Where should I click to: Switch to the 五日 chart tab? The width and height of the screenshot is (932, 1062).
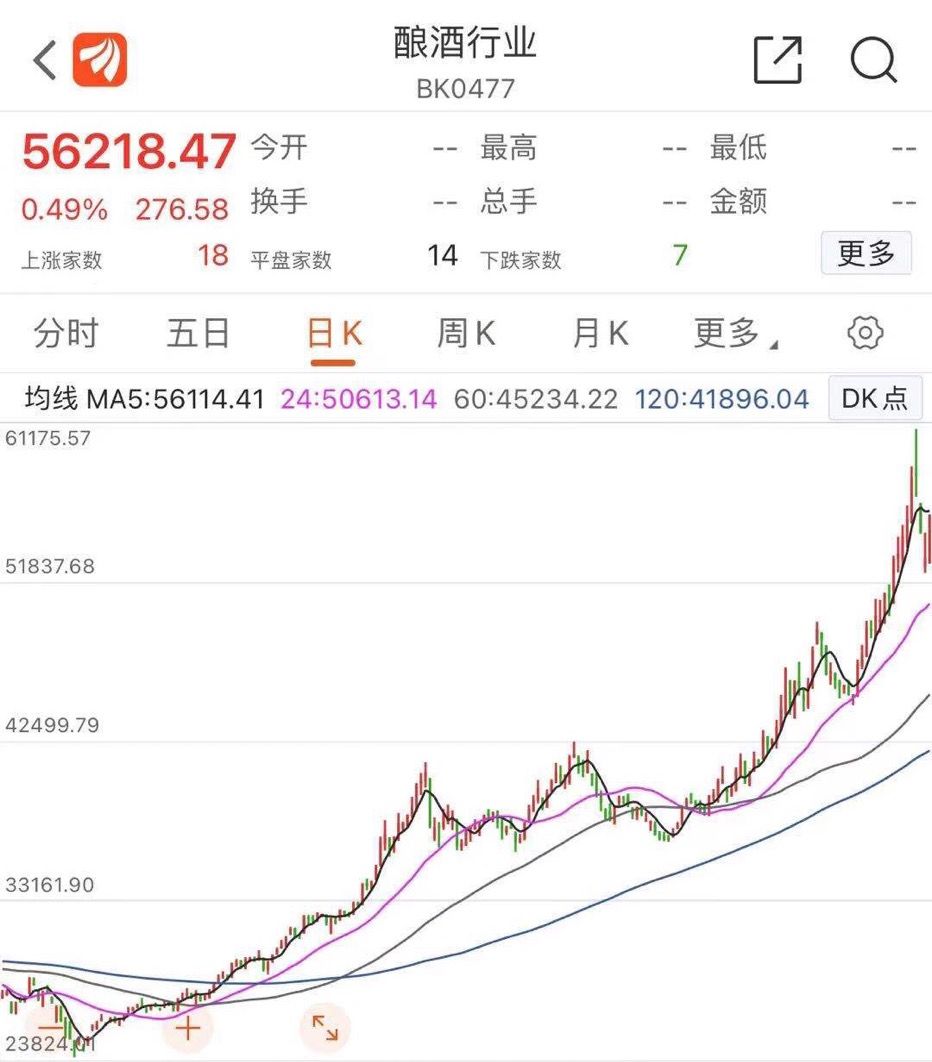(x=198, y=333)
